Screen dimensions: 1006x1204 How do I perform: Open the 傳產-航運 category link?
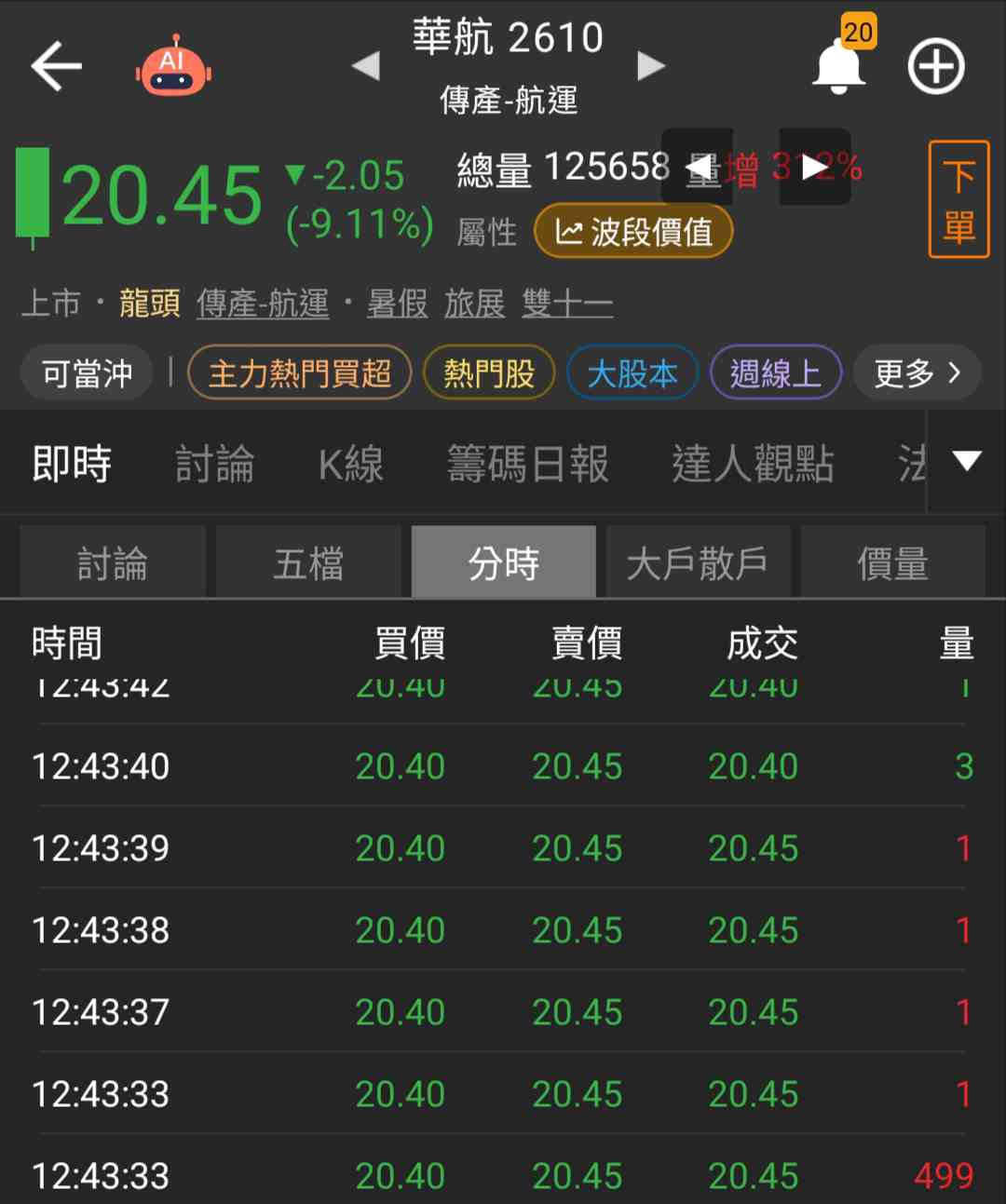pos(263,304)
